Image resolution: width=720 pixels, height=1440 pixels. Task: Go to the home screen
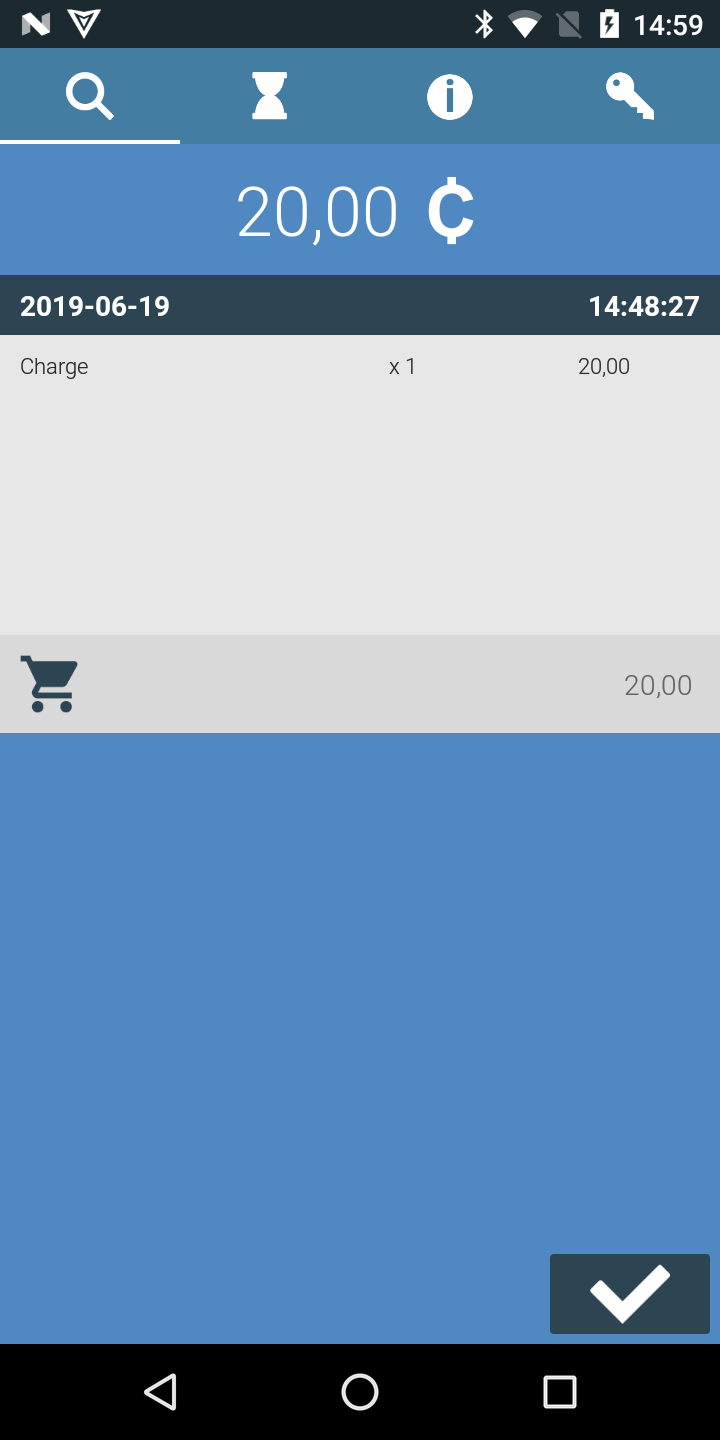(x=360, y=1391)
